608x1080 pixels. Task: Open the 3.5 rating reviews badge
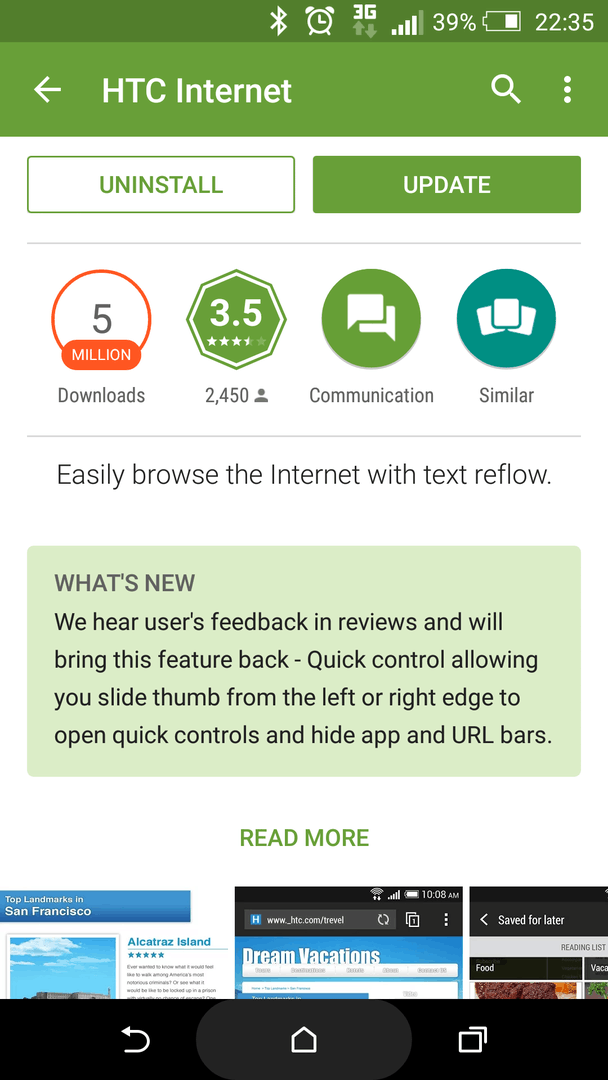pos(236,320)
